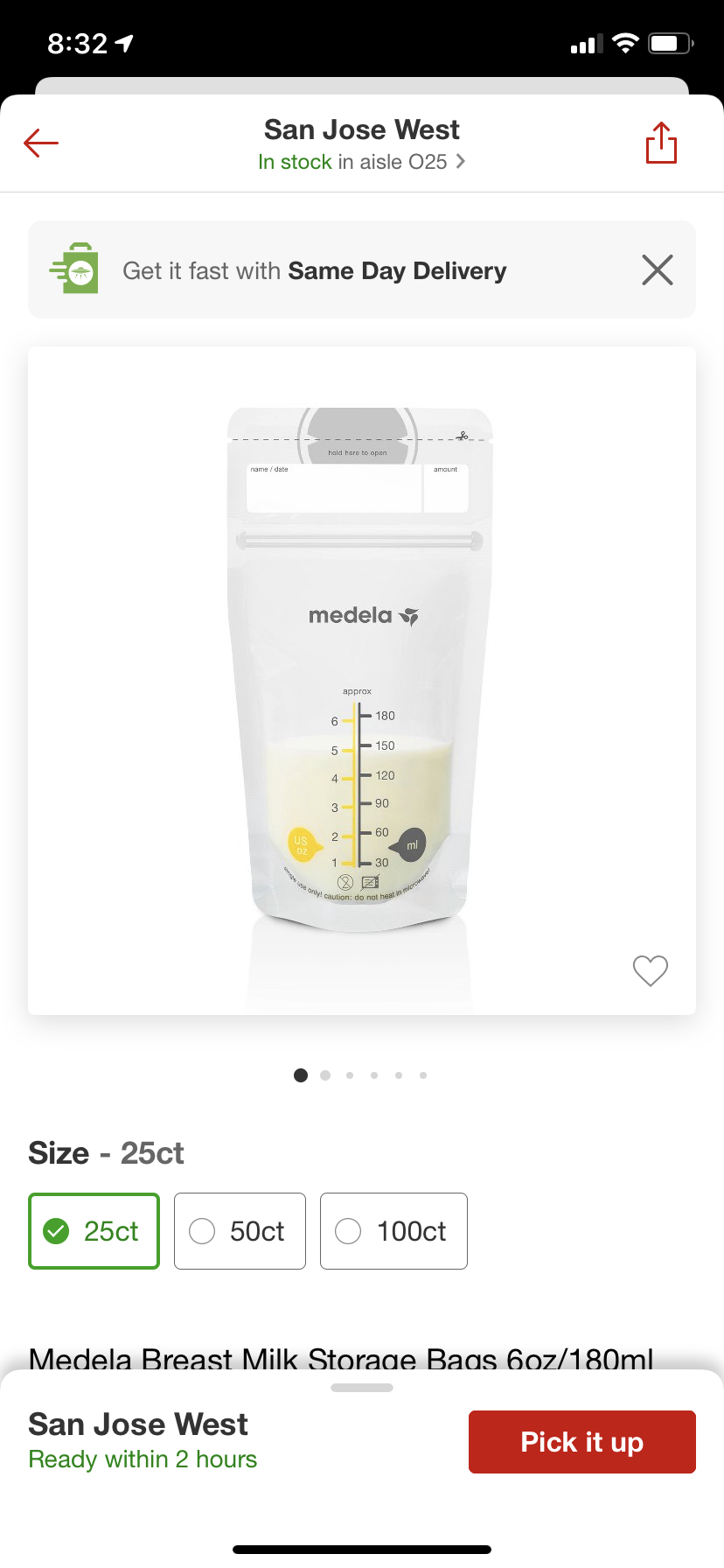Tap the bottom sheet grab handle

[x=362, y=1388]
